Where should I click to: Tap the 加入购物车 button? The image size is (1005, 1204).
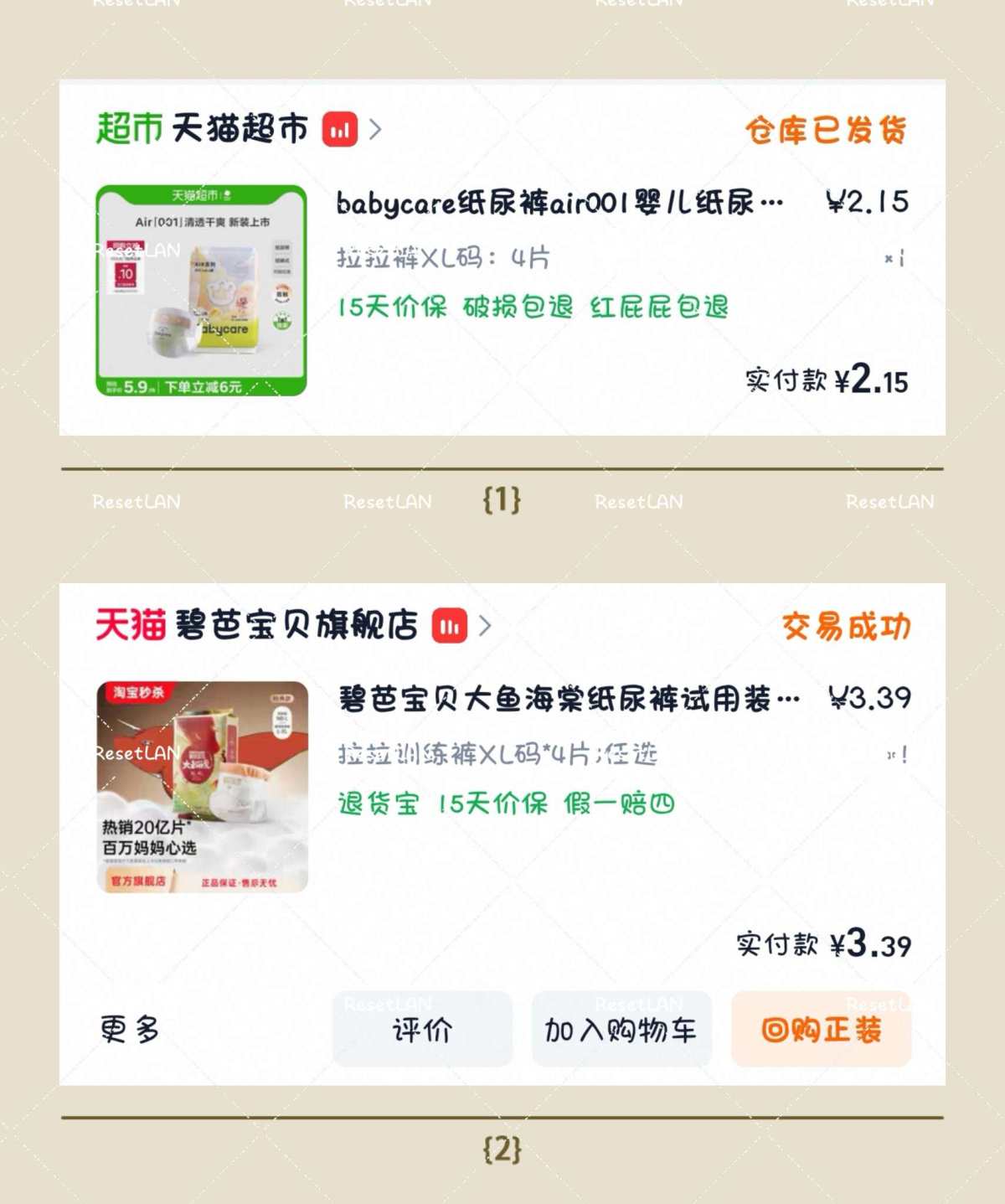(621, 1031)
